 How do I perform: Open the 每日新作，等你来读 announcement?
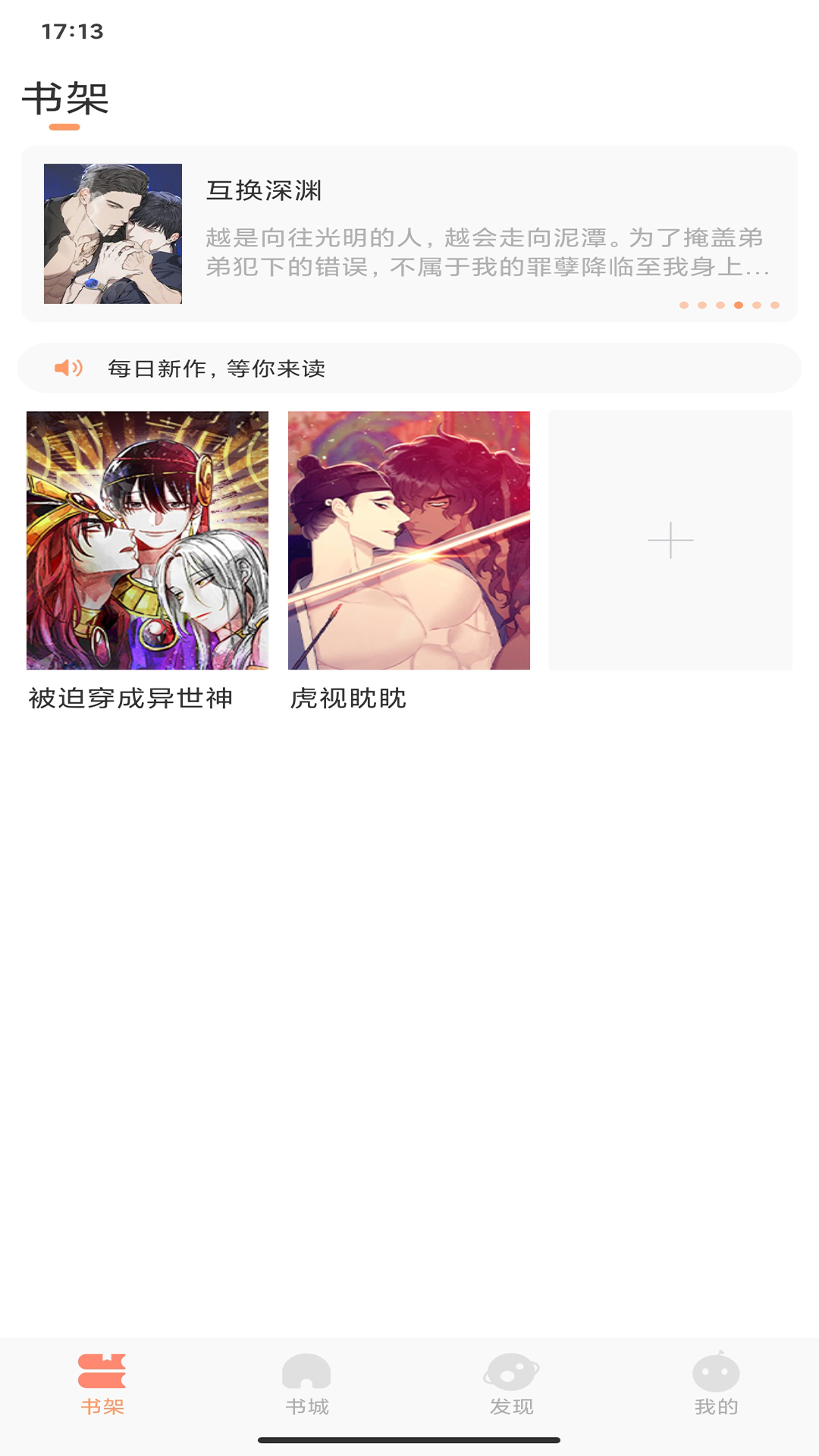(220, 369)
